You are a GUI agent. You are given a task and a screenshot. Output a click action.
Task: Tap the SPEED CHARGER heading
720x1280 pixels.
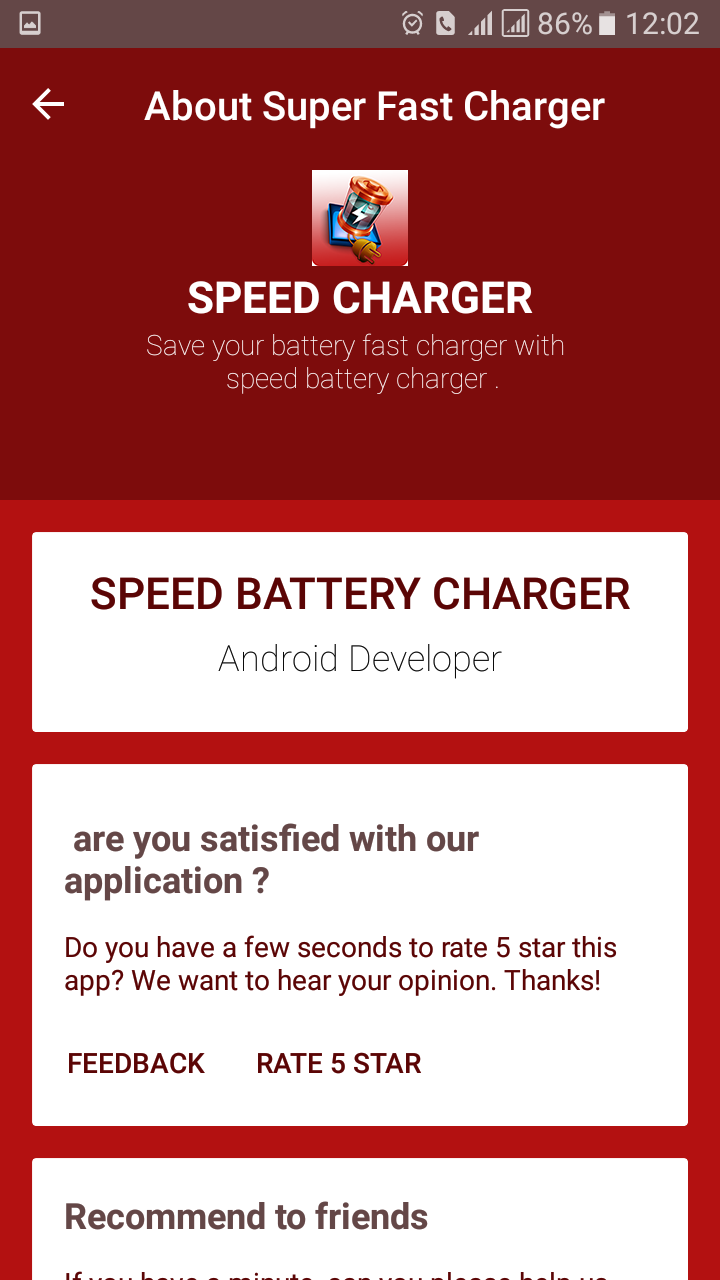tap(360, 297)
